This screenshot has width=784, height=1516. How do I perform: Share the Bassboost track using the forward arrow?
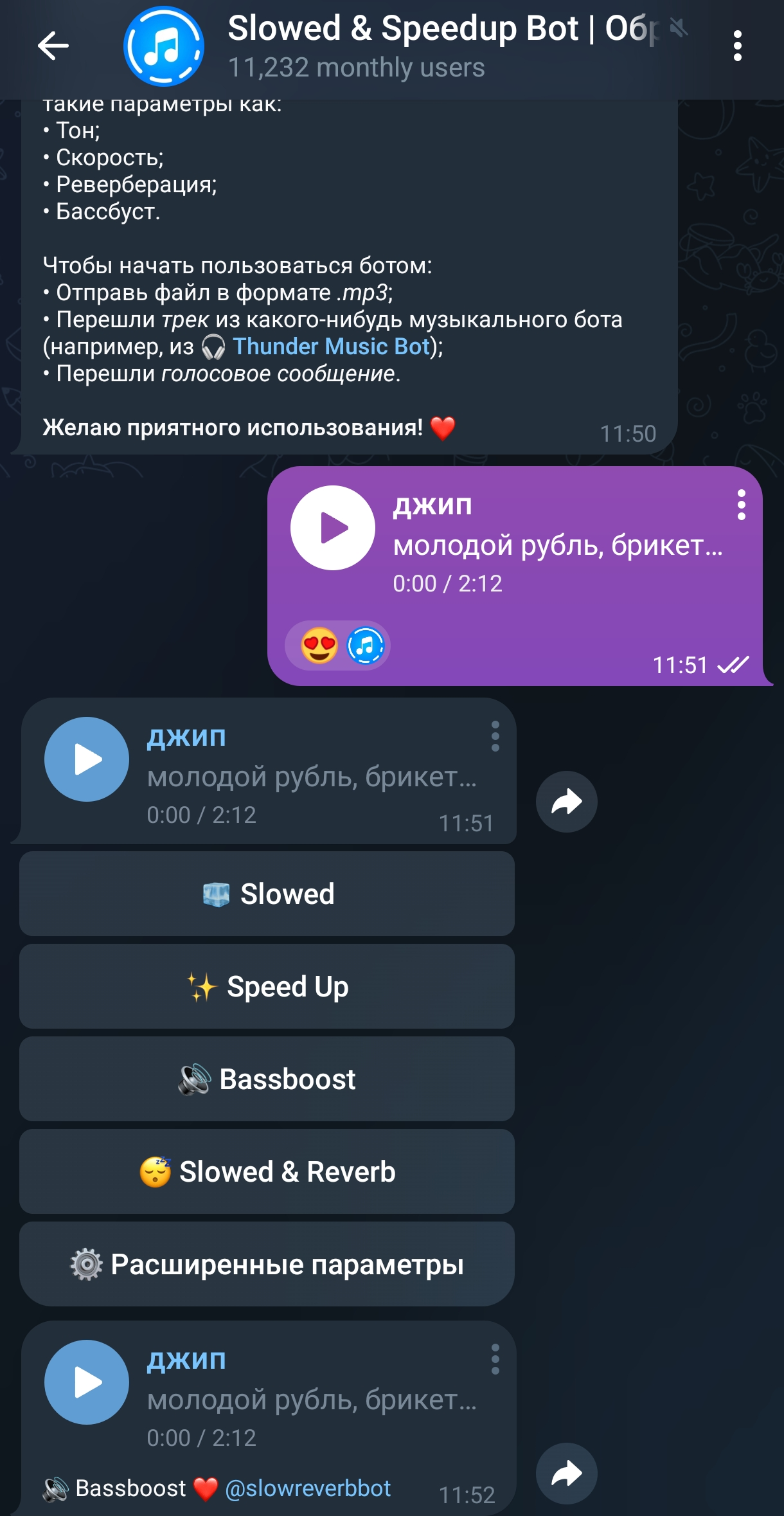(566, 1474)
